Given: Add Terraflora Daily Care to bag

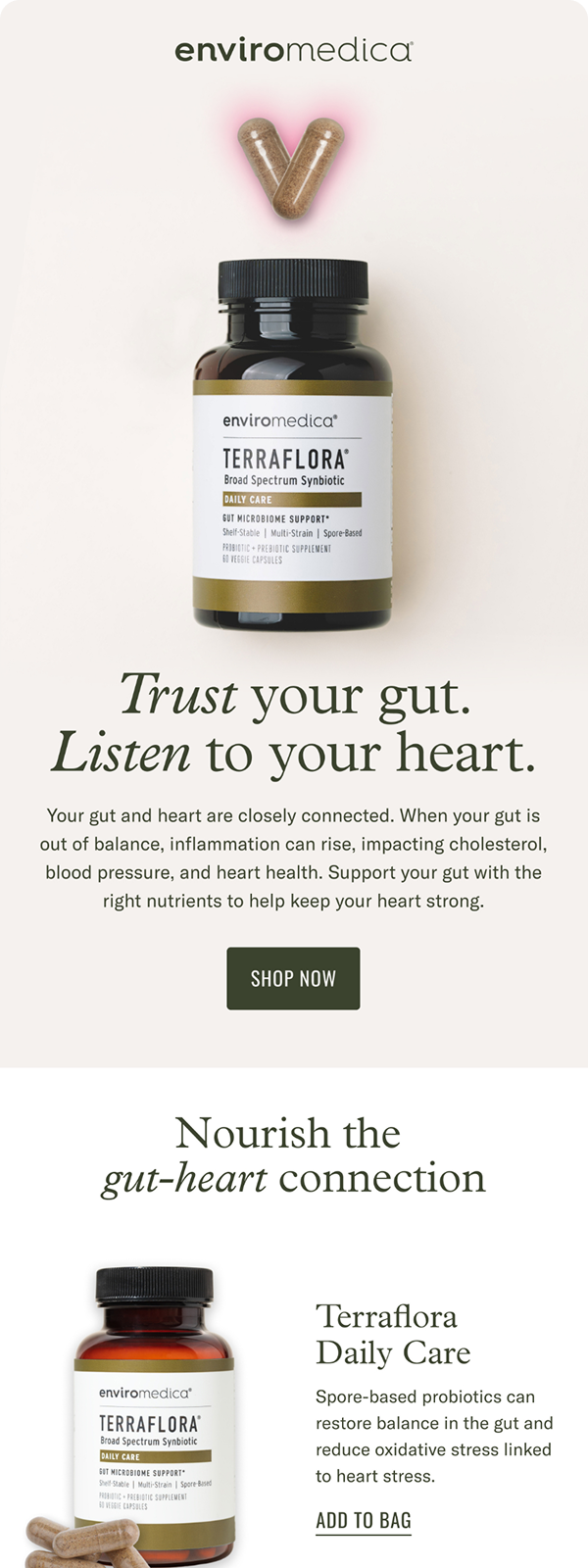Looking at the screenshot, I should pyautogui.click(x=363, y=1520).
